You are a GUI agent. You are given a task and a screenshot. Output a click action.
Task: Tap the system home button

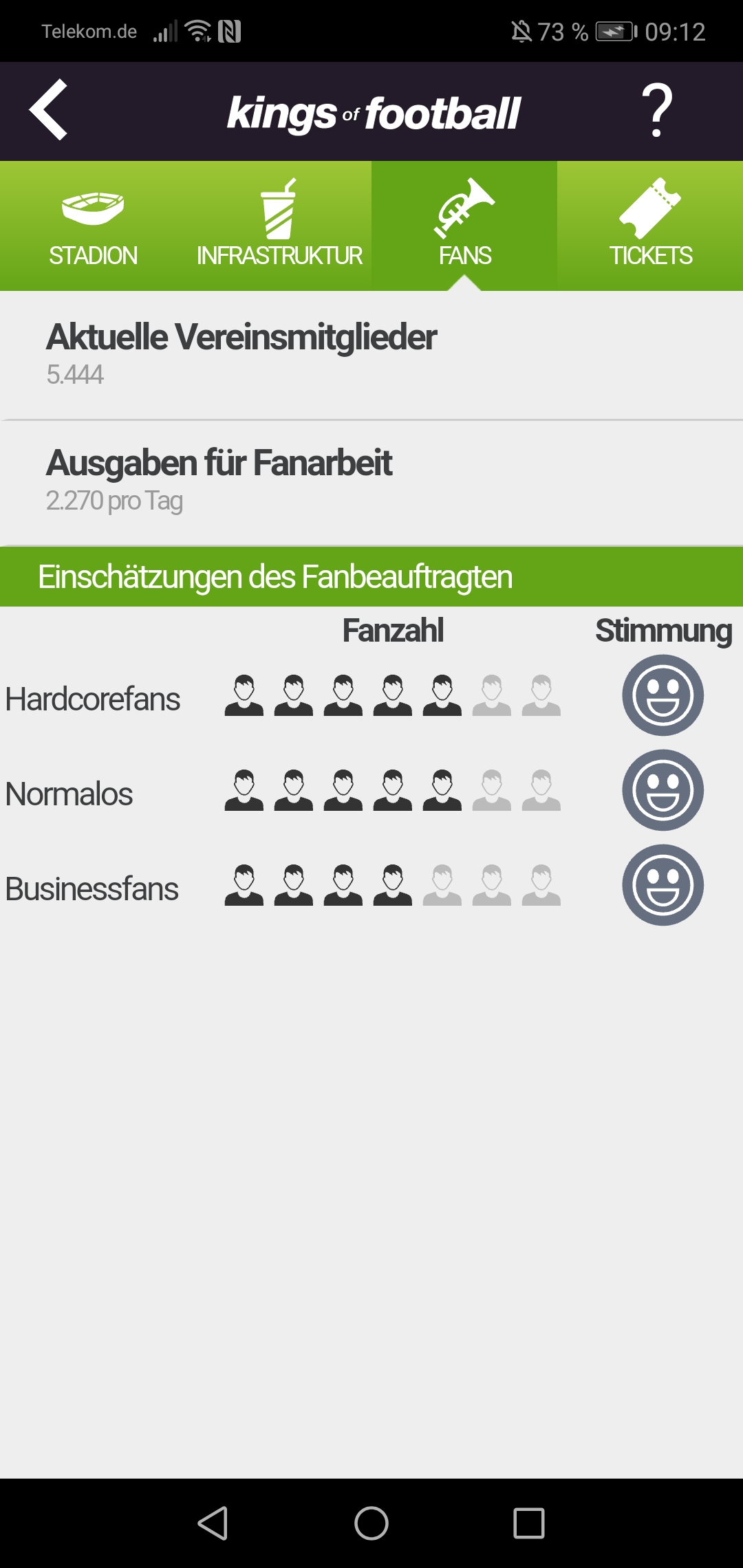coord(371,1523)
